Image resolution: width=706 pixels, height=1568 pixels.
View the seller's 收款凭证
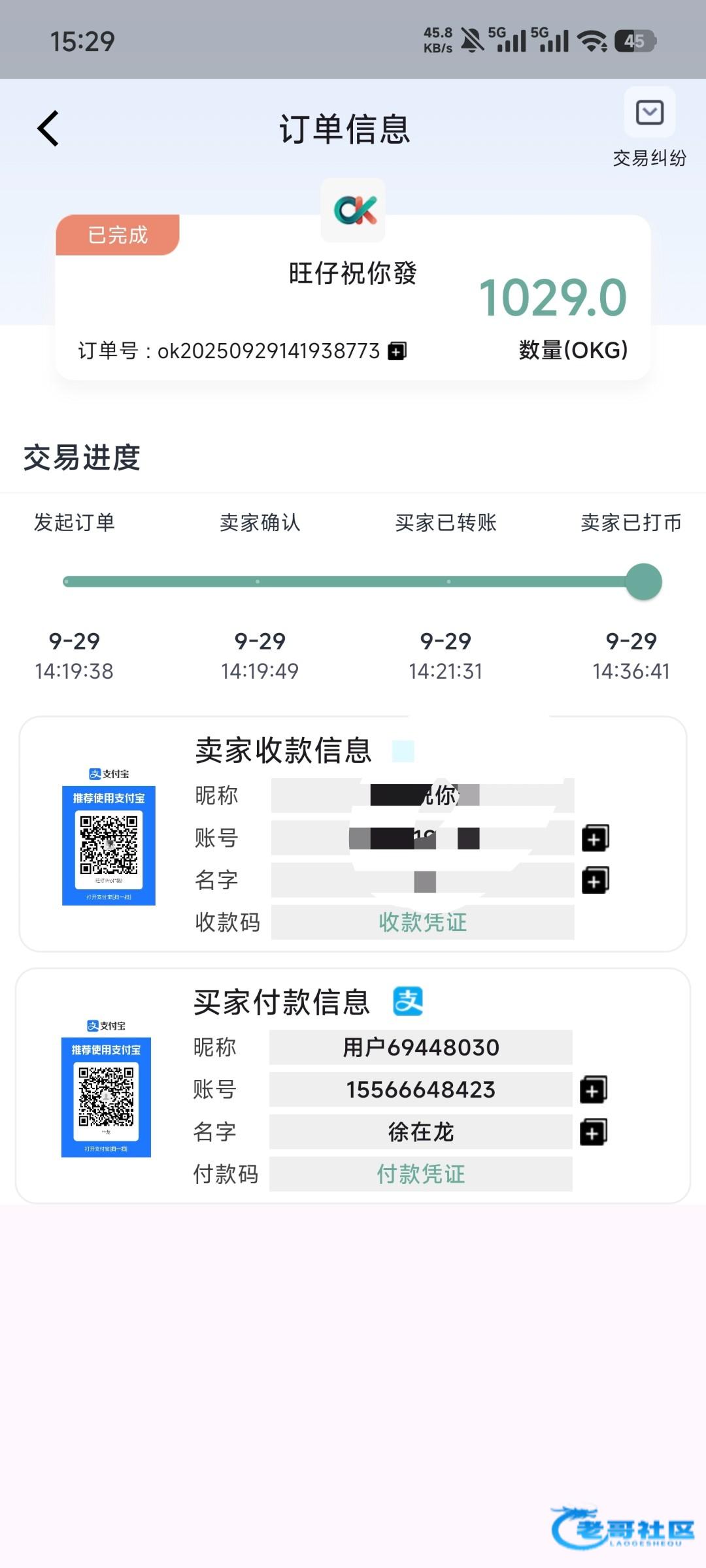(422, 923)
